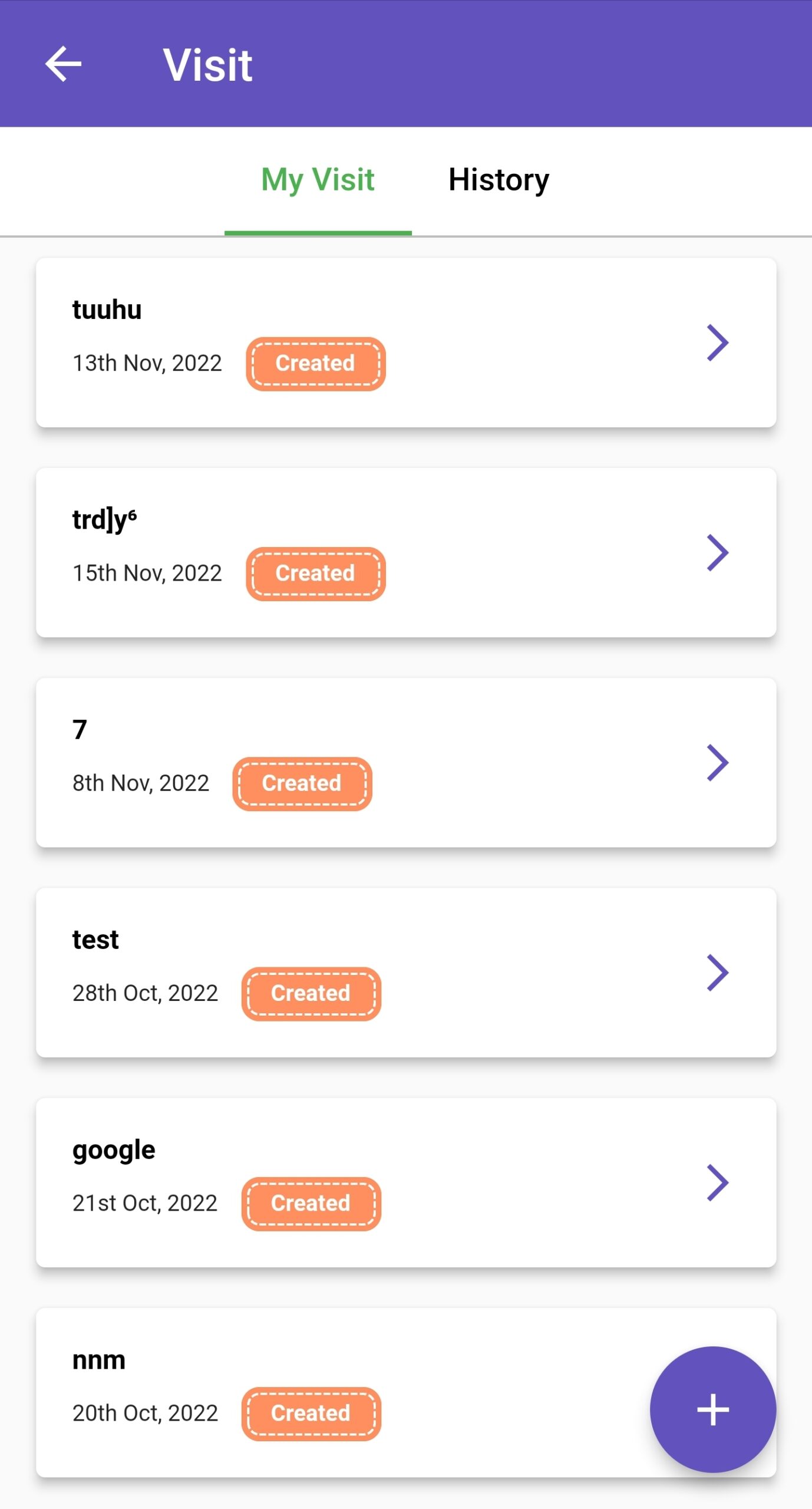View the google visit details
Screen dimensions: 812x1509
406,1182
